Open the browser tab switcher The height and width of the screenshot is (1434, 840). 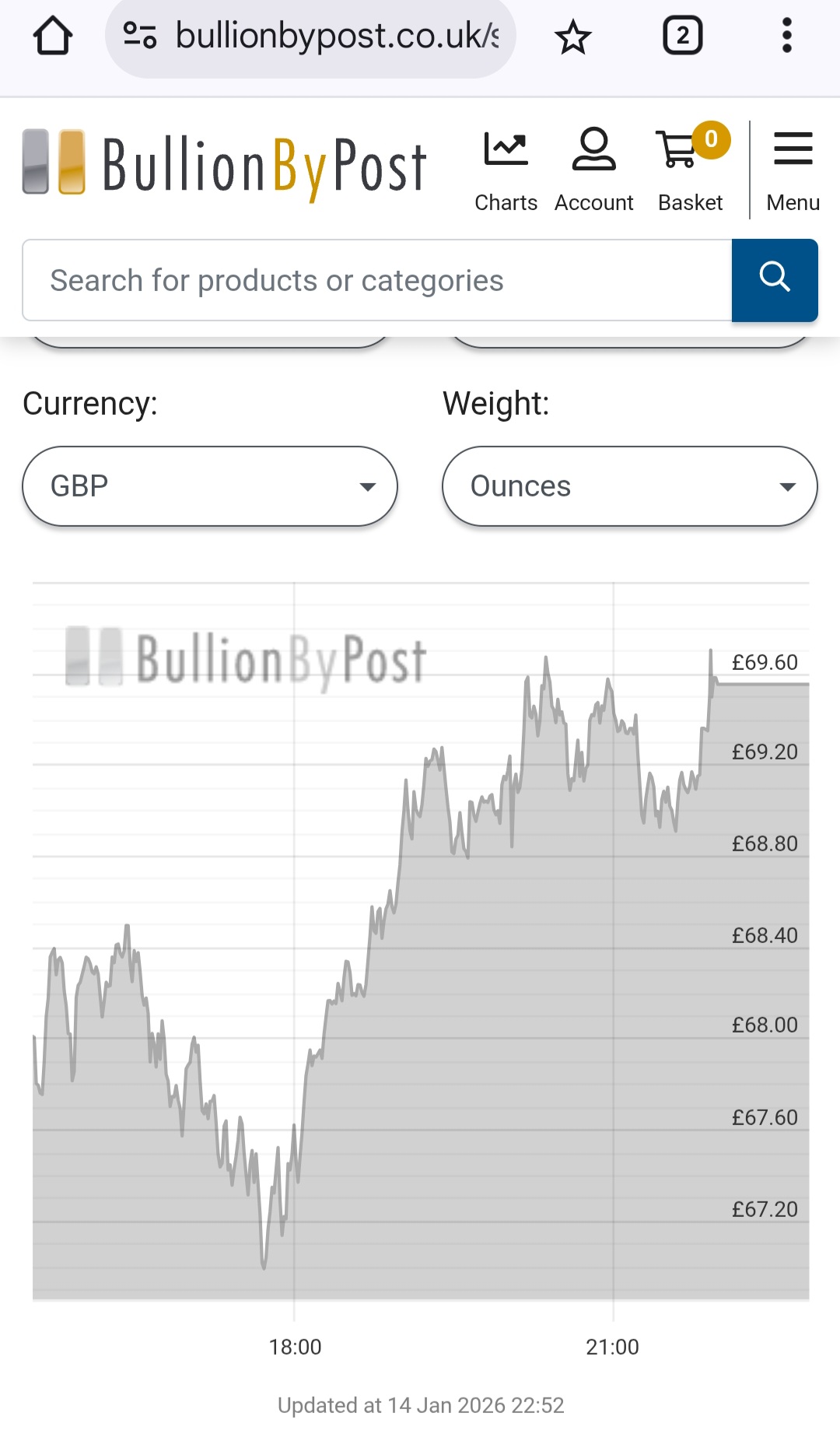[682, 36]
